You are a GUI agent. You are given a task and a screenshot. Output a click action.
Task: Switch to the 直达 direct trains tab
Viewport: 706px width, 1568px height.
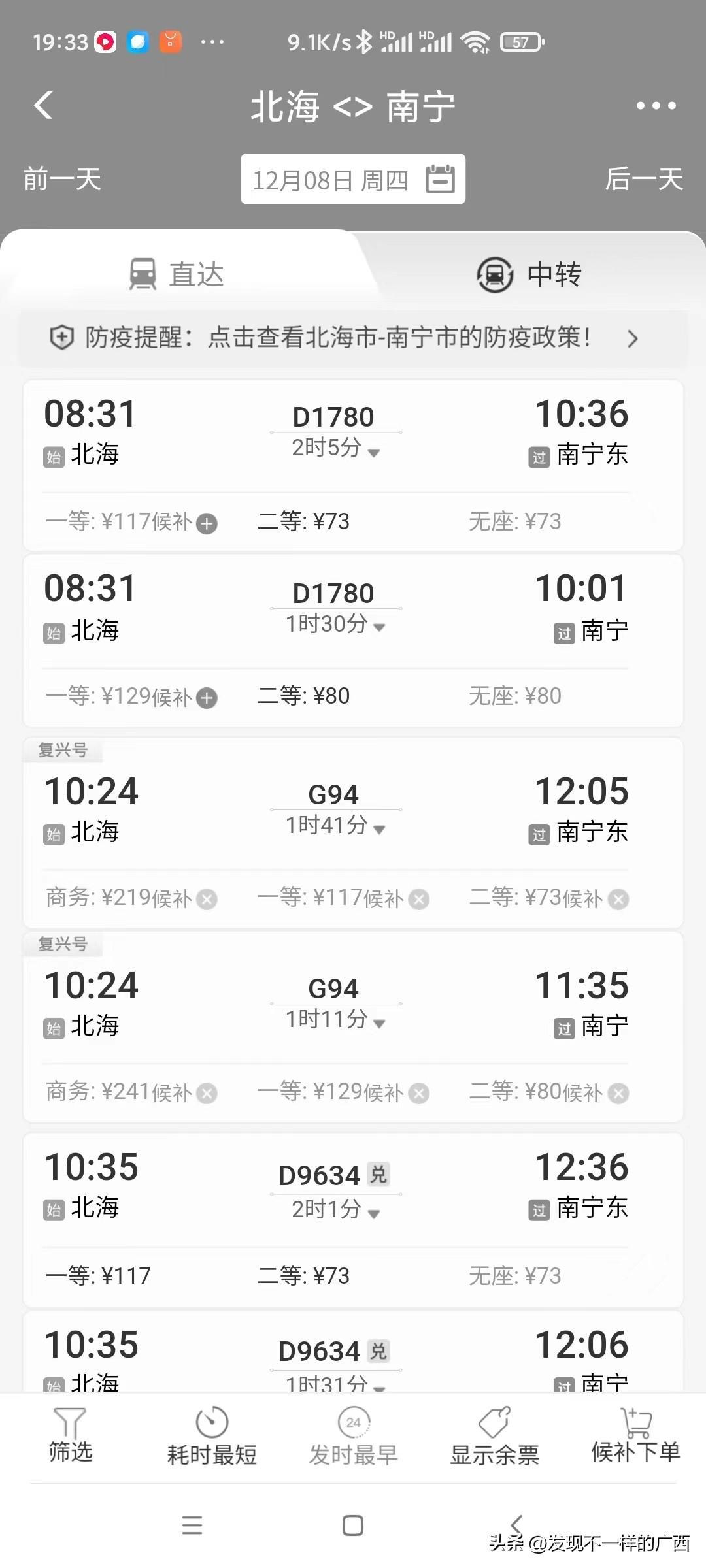pyautogui.click(x=178, y=274)
